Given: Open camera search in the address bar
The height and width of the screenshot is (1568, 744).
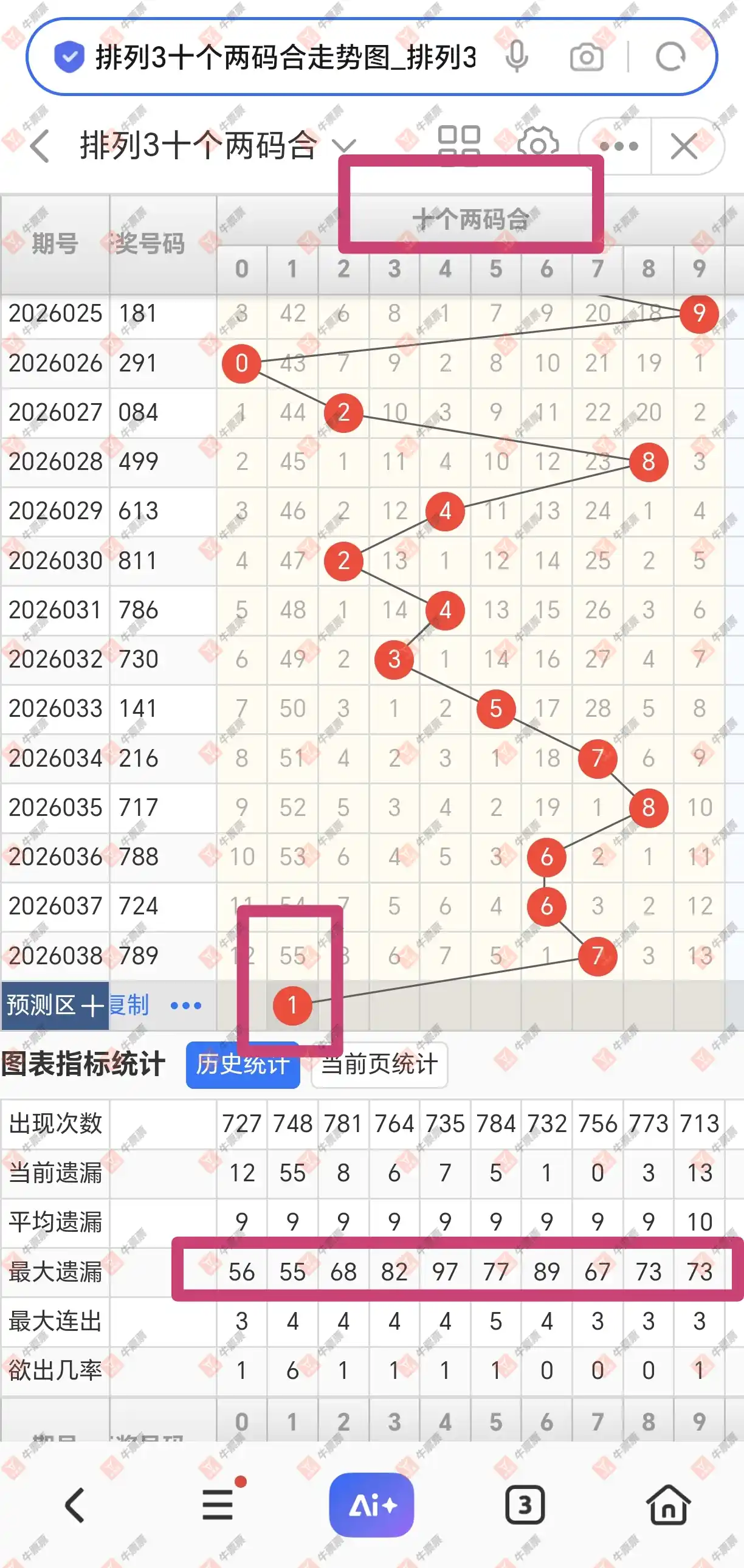Looking at the screenshot, I should click(587, 58).
